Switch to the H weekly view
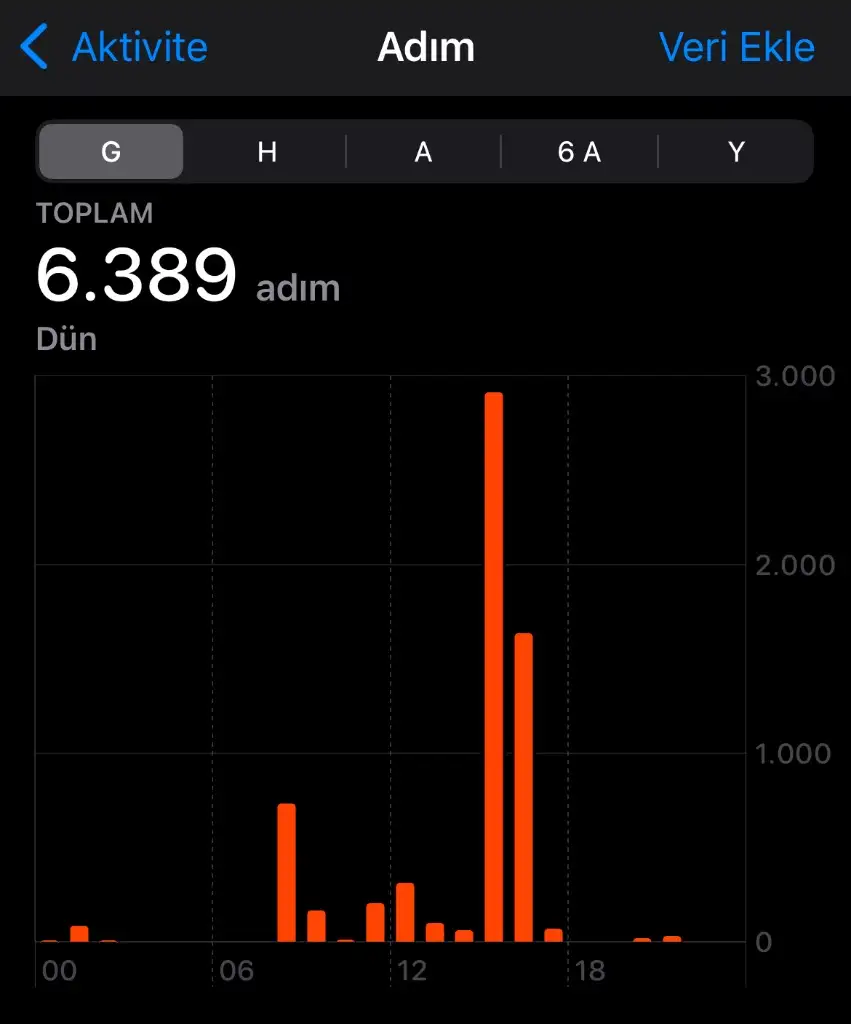This screenshot has width=851, height=1024. click(267, 152)
